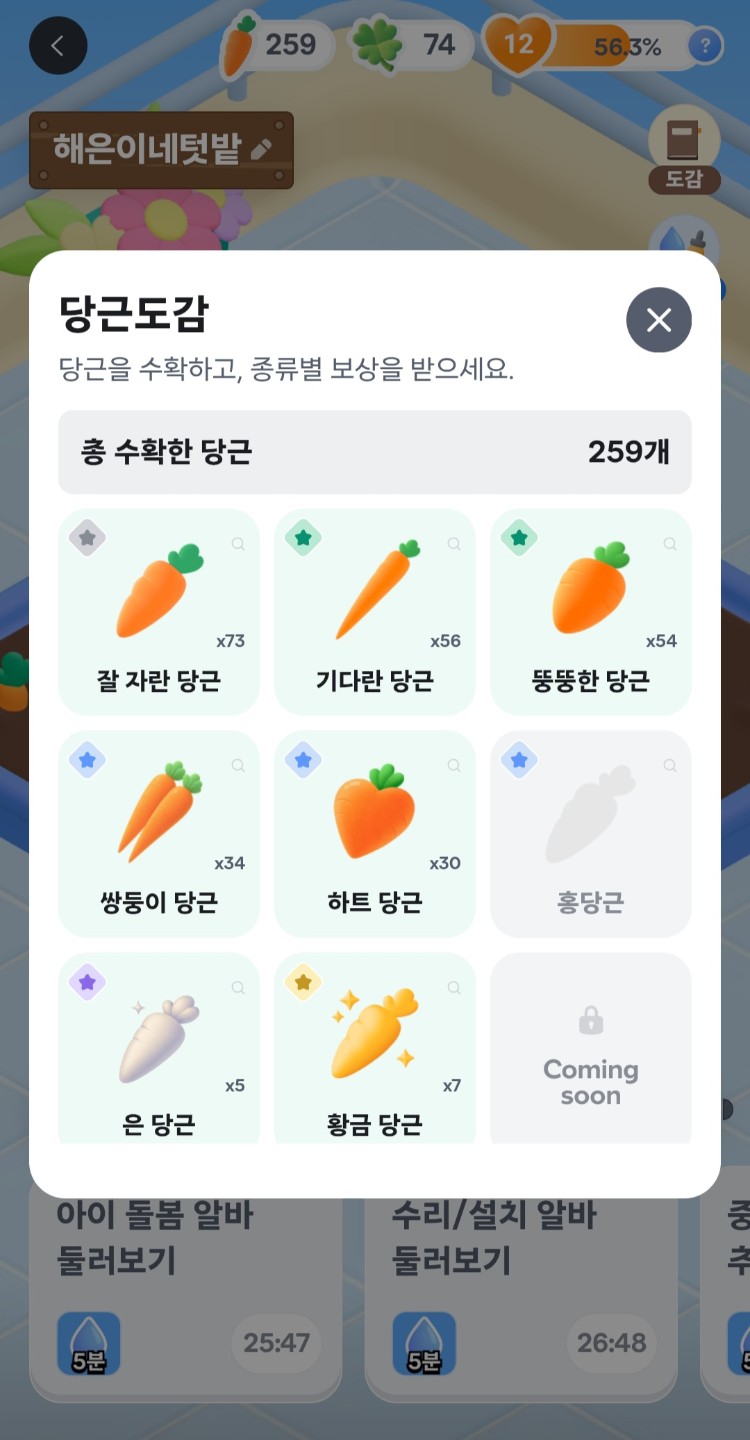The width and height of the screenshot is (750, 1440).
Task: View details of 하트 당근
Action: pos(374,833)
